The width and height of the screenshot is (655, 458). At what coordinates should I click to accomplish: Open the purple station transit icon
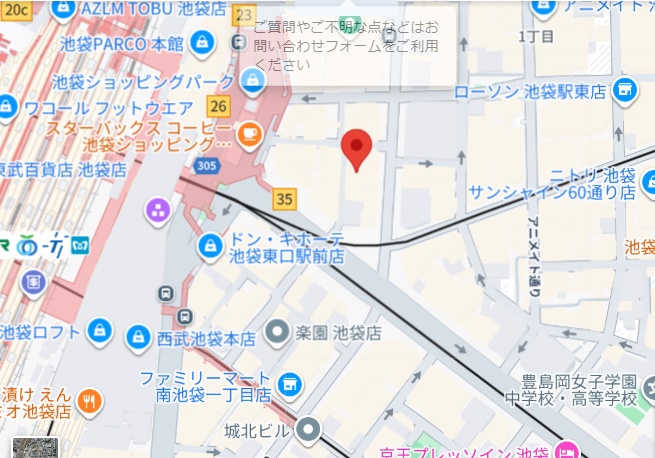pos(156,210)
